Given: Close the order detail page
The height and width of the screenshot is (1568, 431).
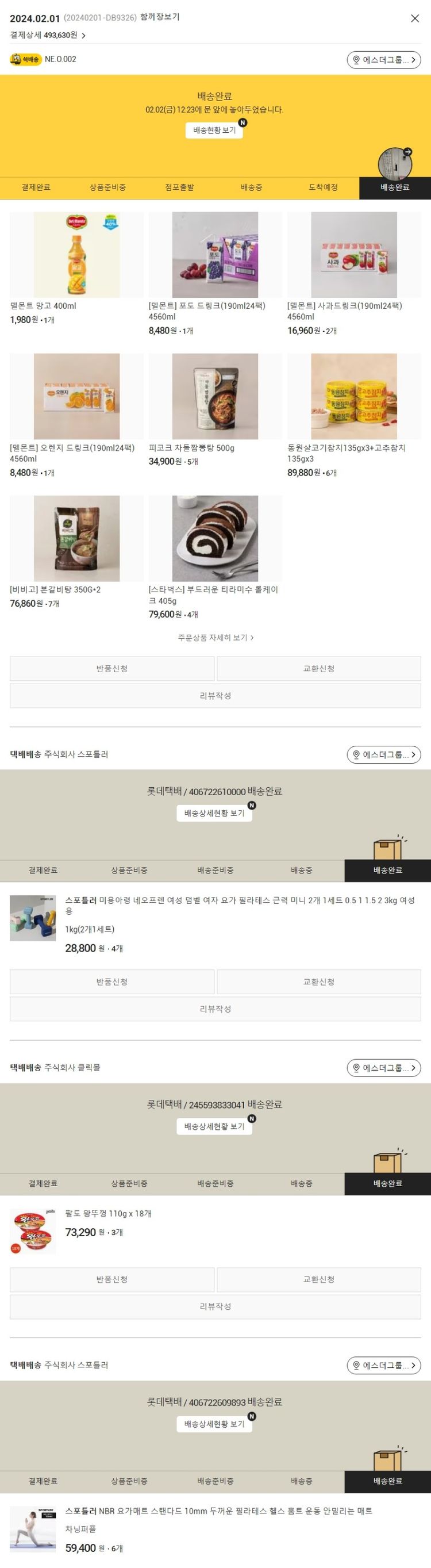Looking at the screenshot, I should [x=414, y=18].
